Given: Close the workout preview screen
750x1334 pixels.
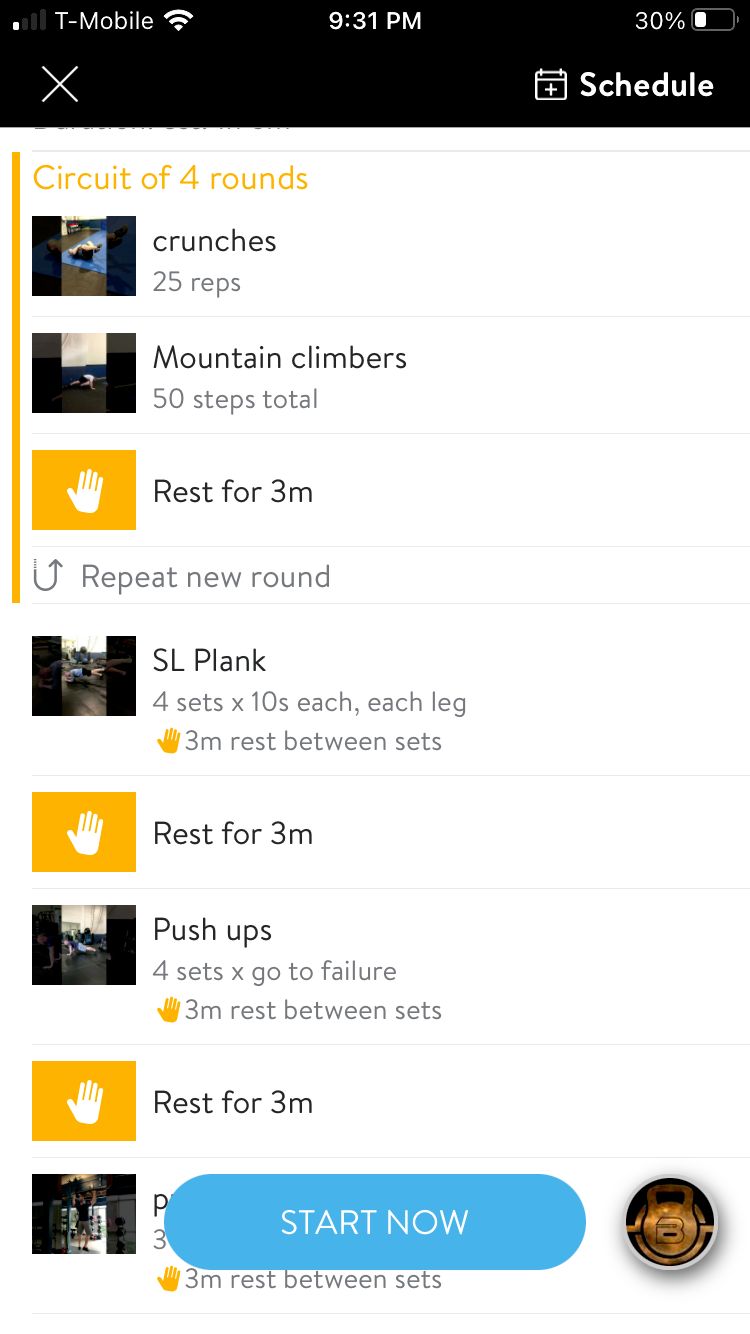Looking at the screenshot, I should coord(60,85).
